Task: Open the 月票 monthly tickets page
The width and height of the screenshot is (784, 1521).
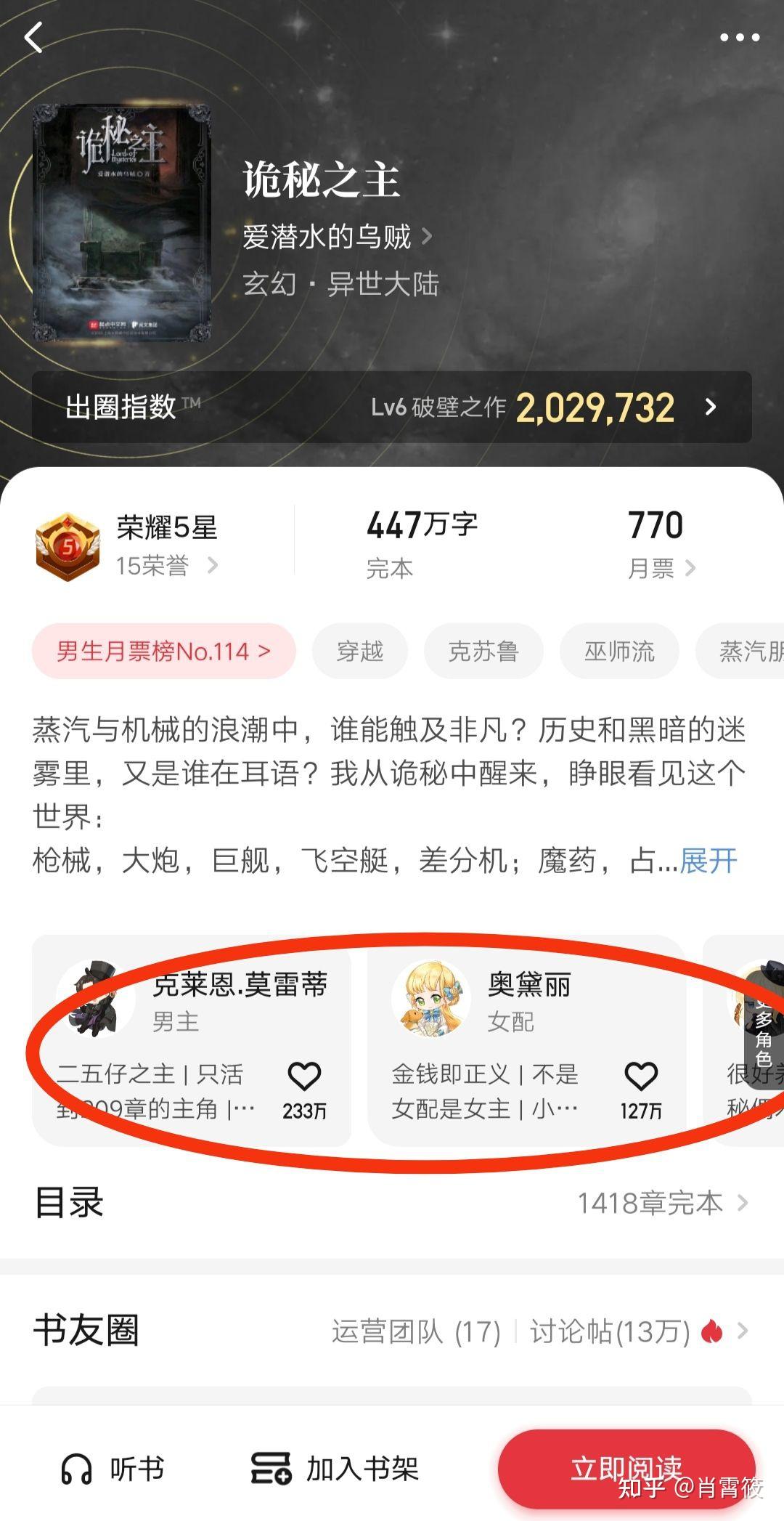Action: tap(661, 568)
